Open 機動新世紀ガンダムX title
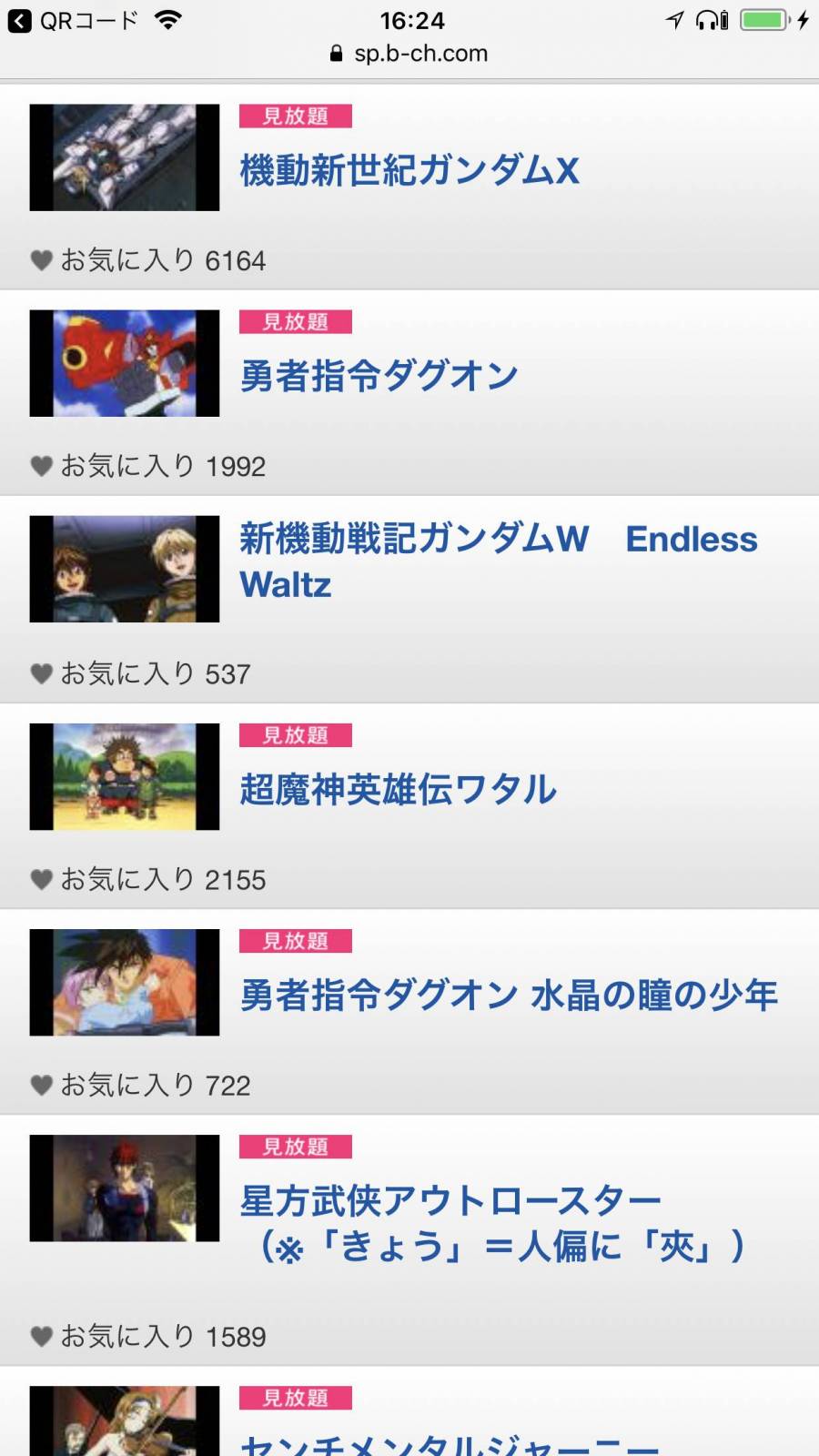Viewport: 819px width, 1456px height. (x=409, y=170)
